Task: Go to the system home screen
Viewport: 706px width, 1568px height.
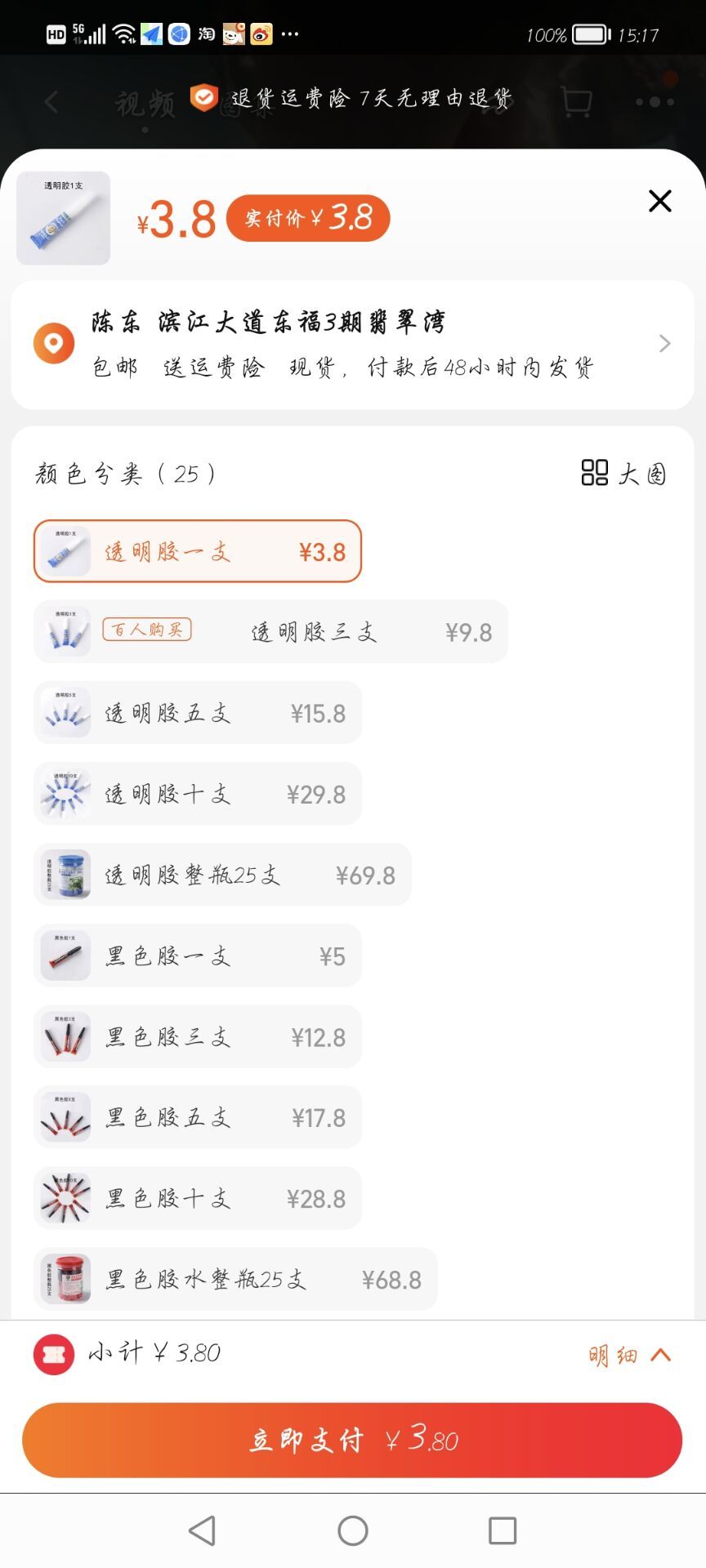Action: [x=353, y=1530]
